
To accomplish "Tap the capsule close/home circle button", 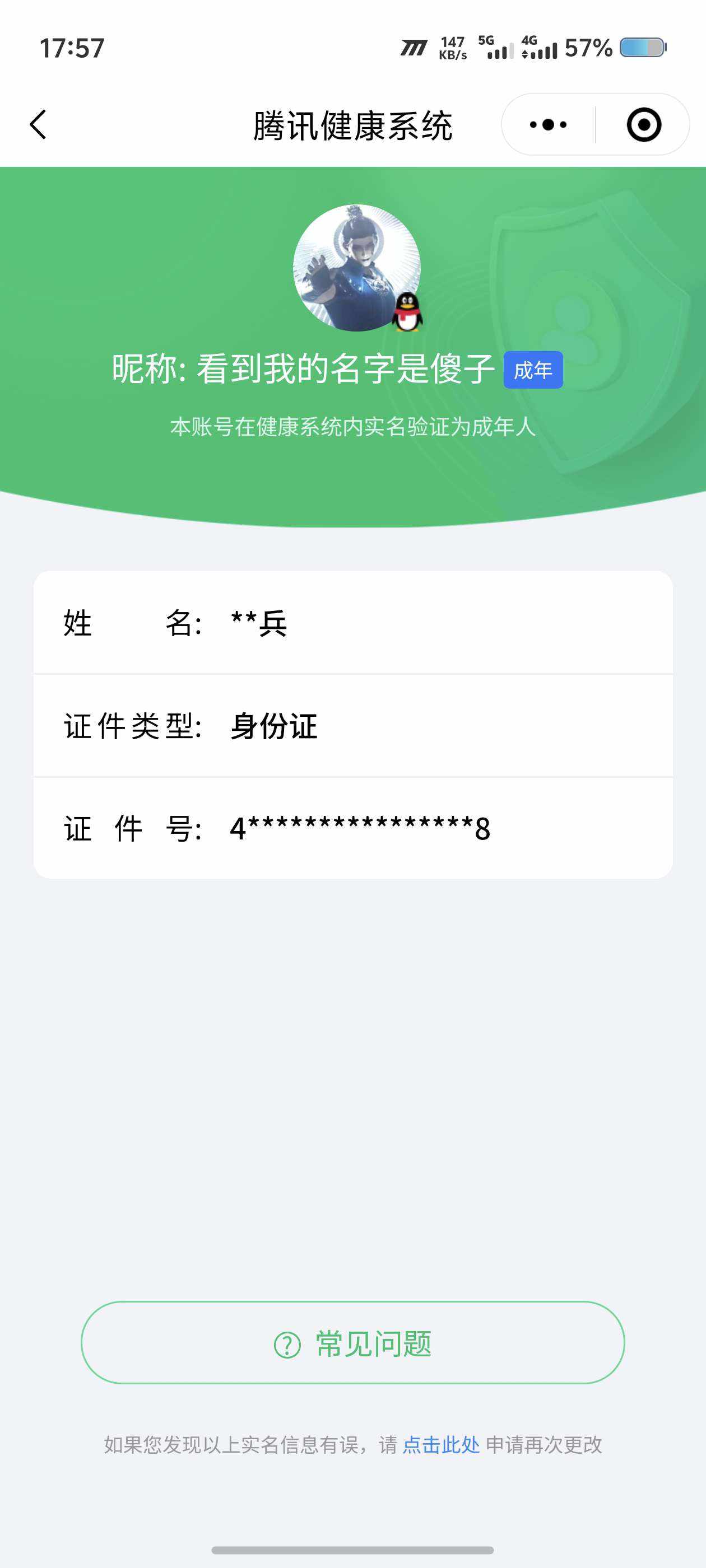I will click(644, 124).
